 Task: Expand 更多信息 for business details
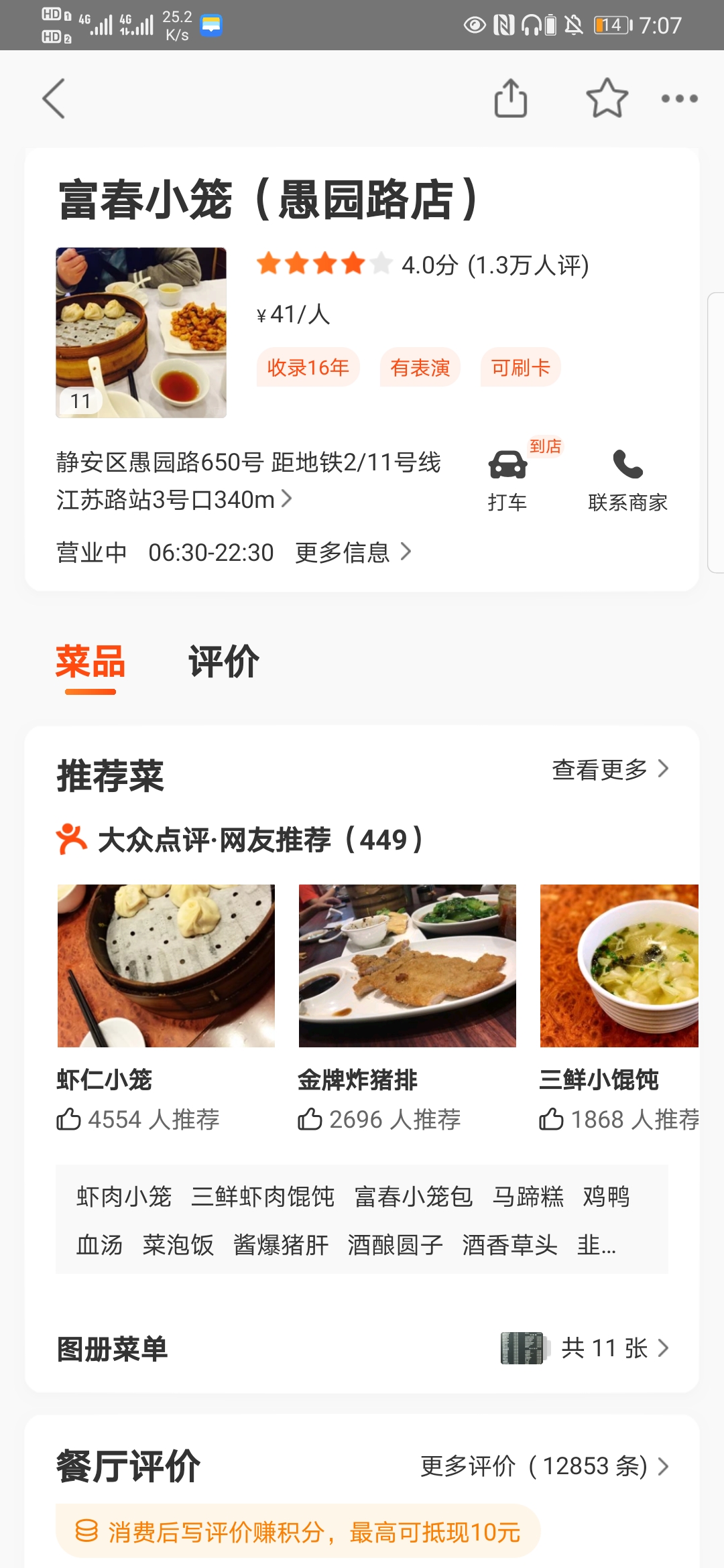(x=353, y=552)
